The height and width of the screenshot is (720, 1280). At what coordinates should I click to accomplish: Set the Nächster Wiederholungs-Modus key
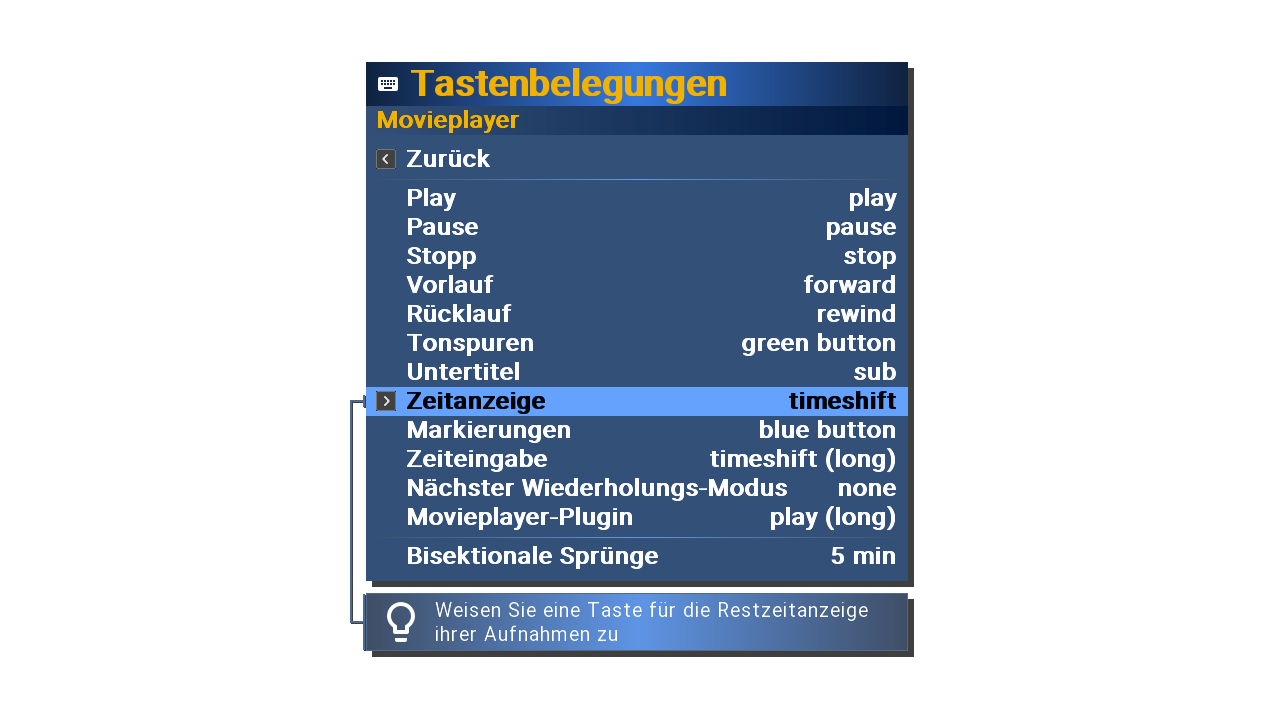(x=636, y=488)
